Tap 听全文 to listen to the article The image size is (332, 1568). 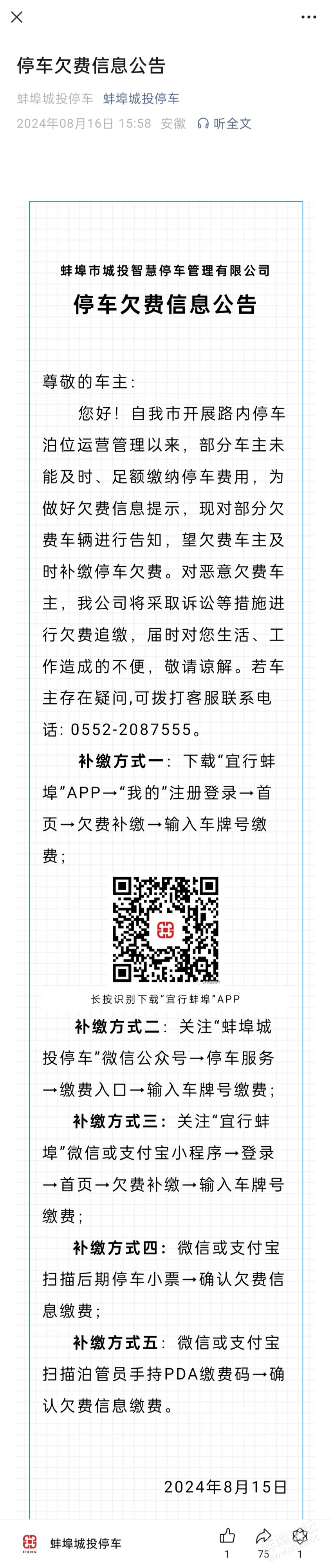[224, 124]
